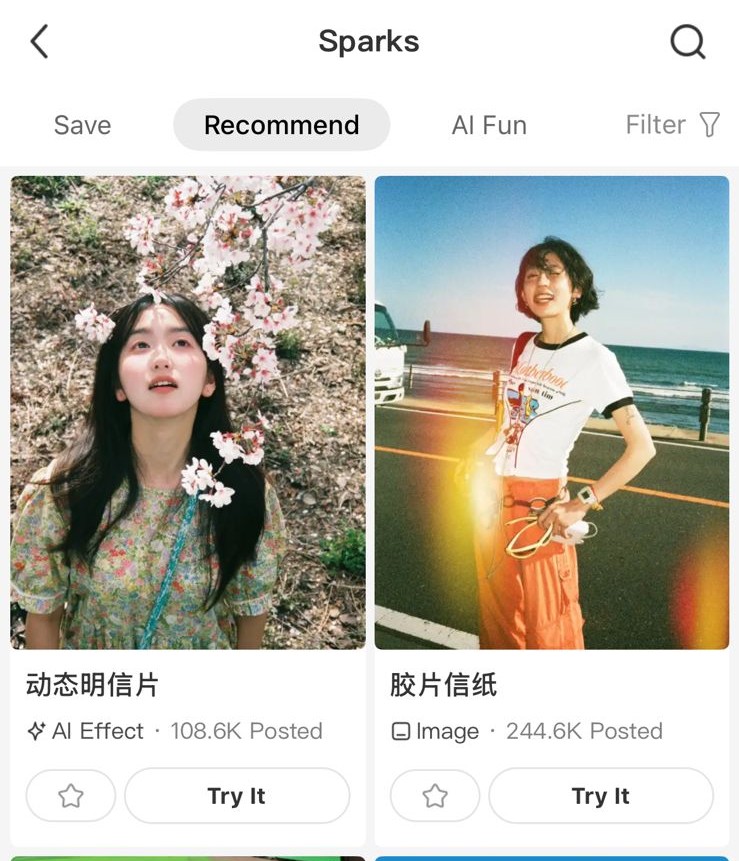
Task: Star the 胶片信纸 template
Action: [435, 796]
